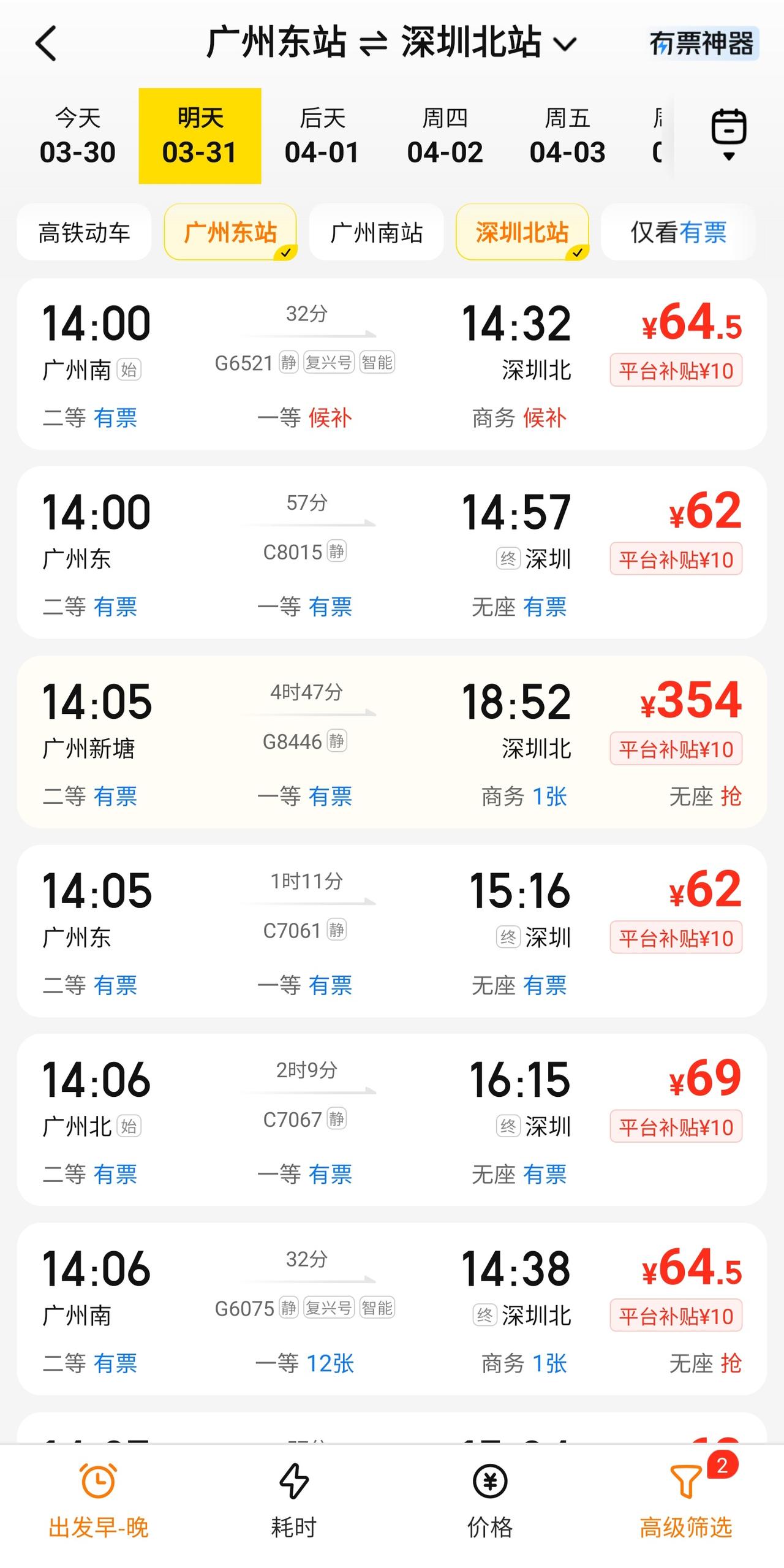The image size is (784, 1568).
Task: Toggle the 高铁动车 train type filter
Action: 84,233
